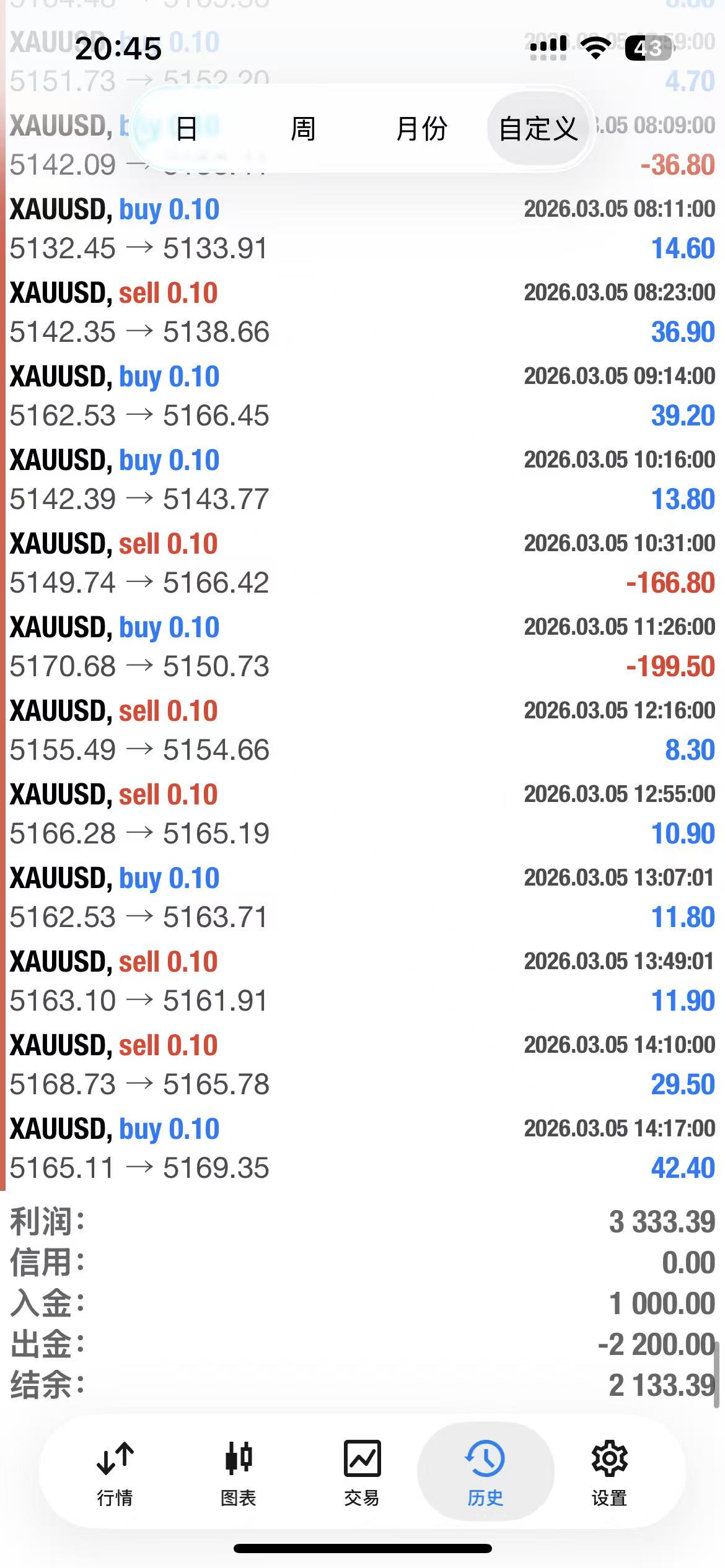The height and width of the screenshot is (1568, 725).
Task: Tap the 历史 history tab
Action: [485, 1474]
